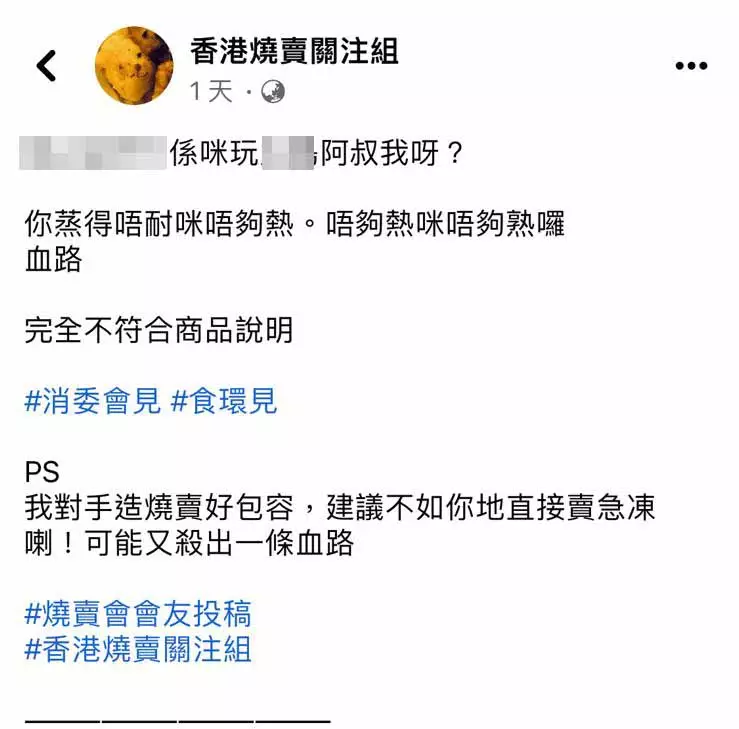Open the 香港燒賣關注組 profile picture
This screenshot has height=729, width=739.
(134, 66)
